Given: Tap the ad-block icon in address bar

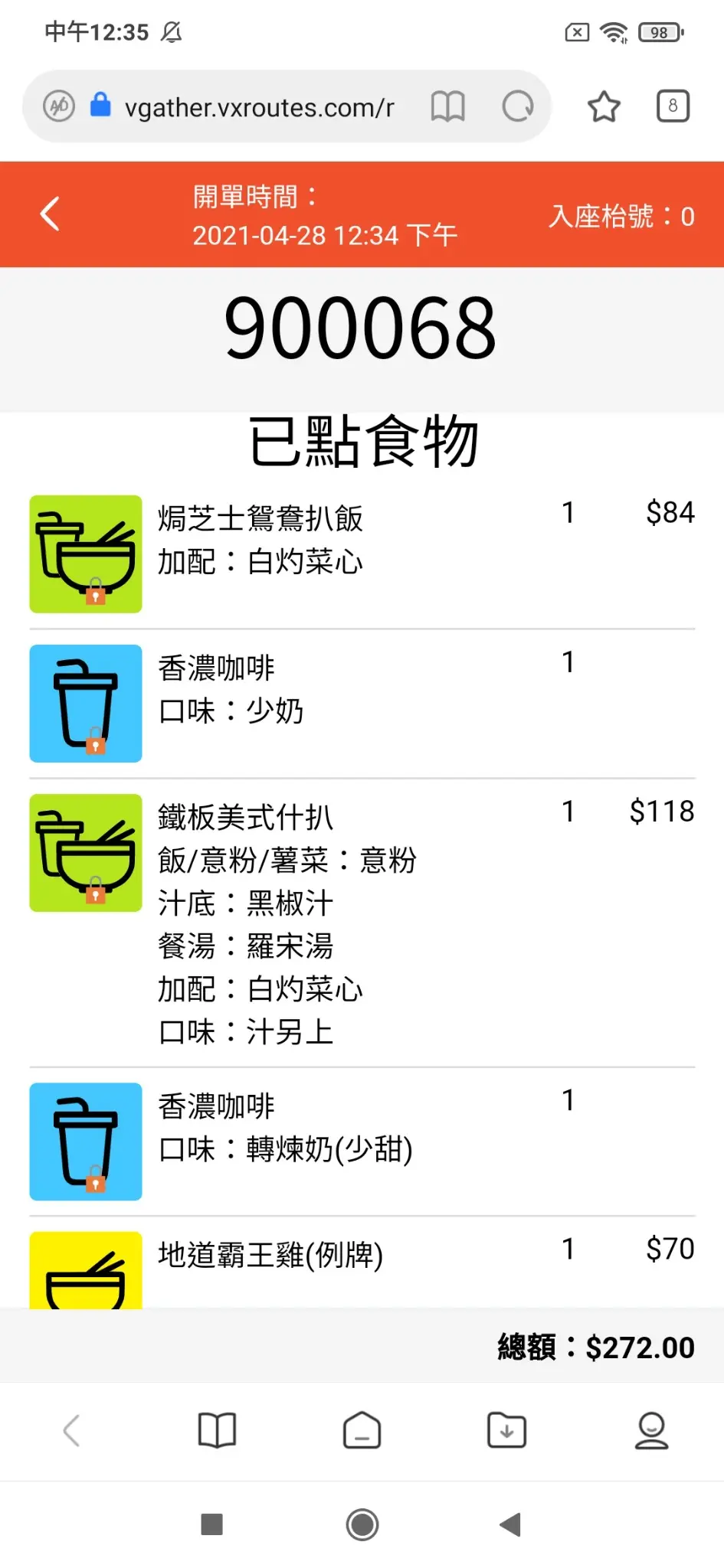Looking at the screenshot, I should [59, 106].
